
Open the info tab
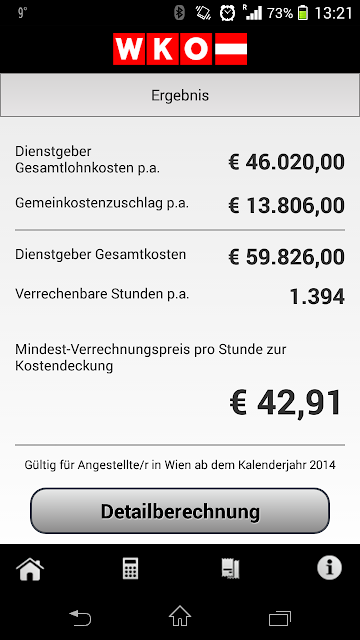[329, 567]
